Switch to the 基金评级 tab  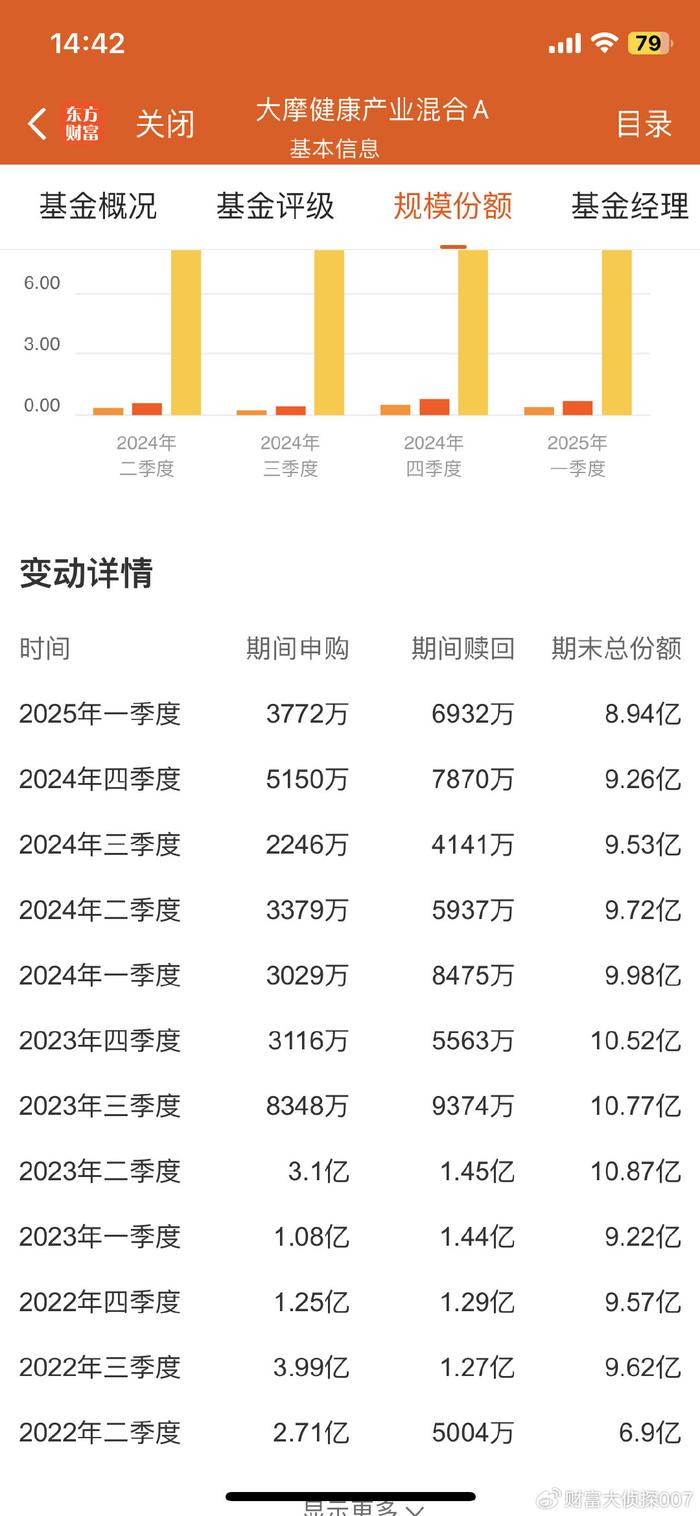coord(275,206)
